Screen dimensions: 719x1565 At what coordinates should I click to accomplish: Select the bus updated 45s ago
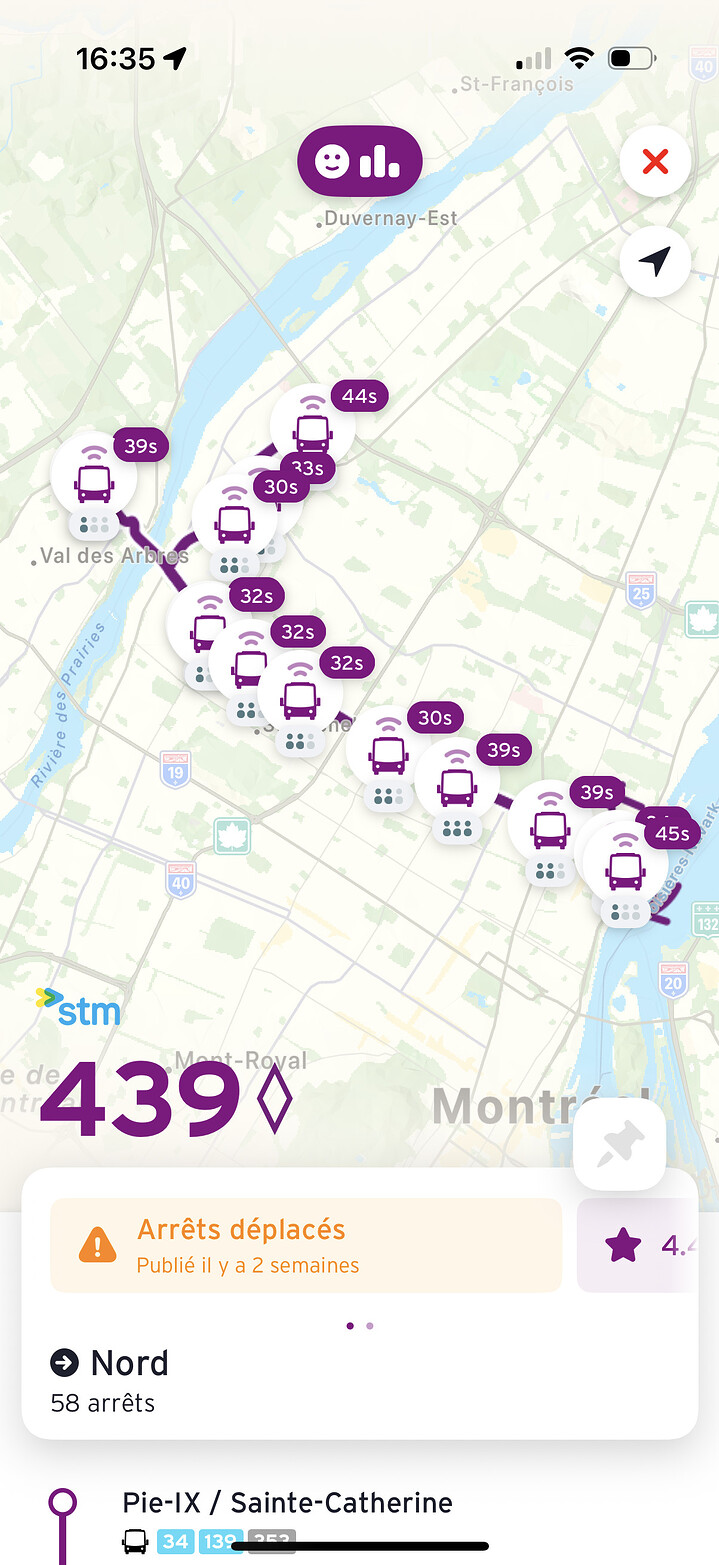pos(626,864)
